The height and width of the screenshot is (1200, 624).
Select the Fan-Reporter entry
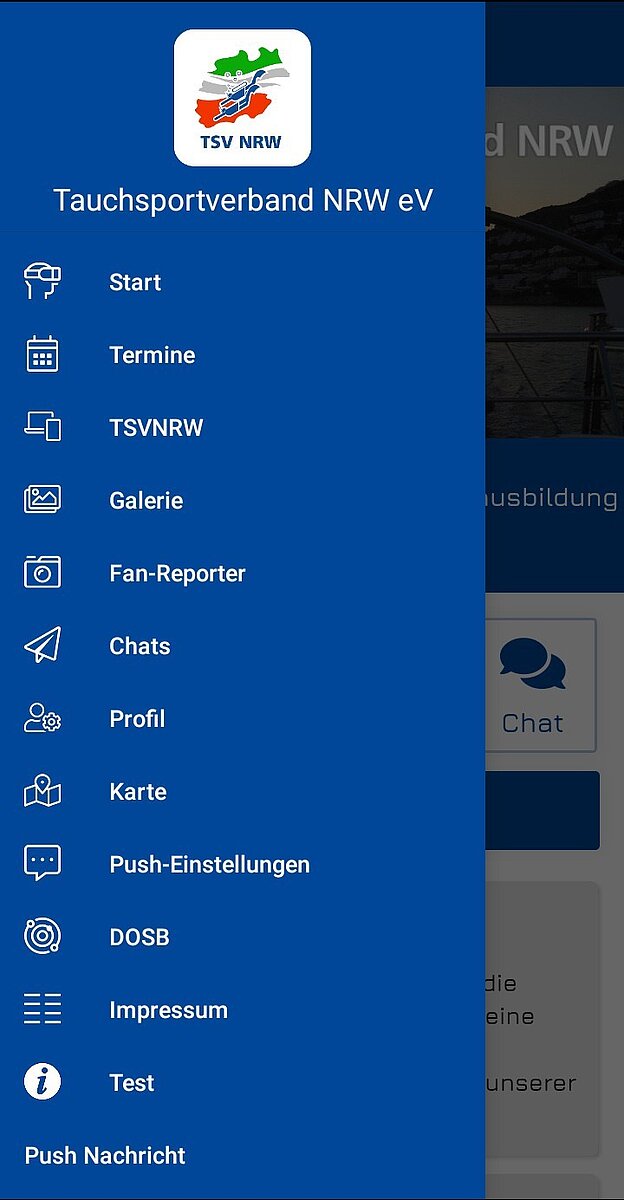coord(177,574)
